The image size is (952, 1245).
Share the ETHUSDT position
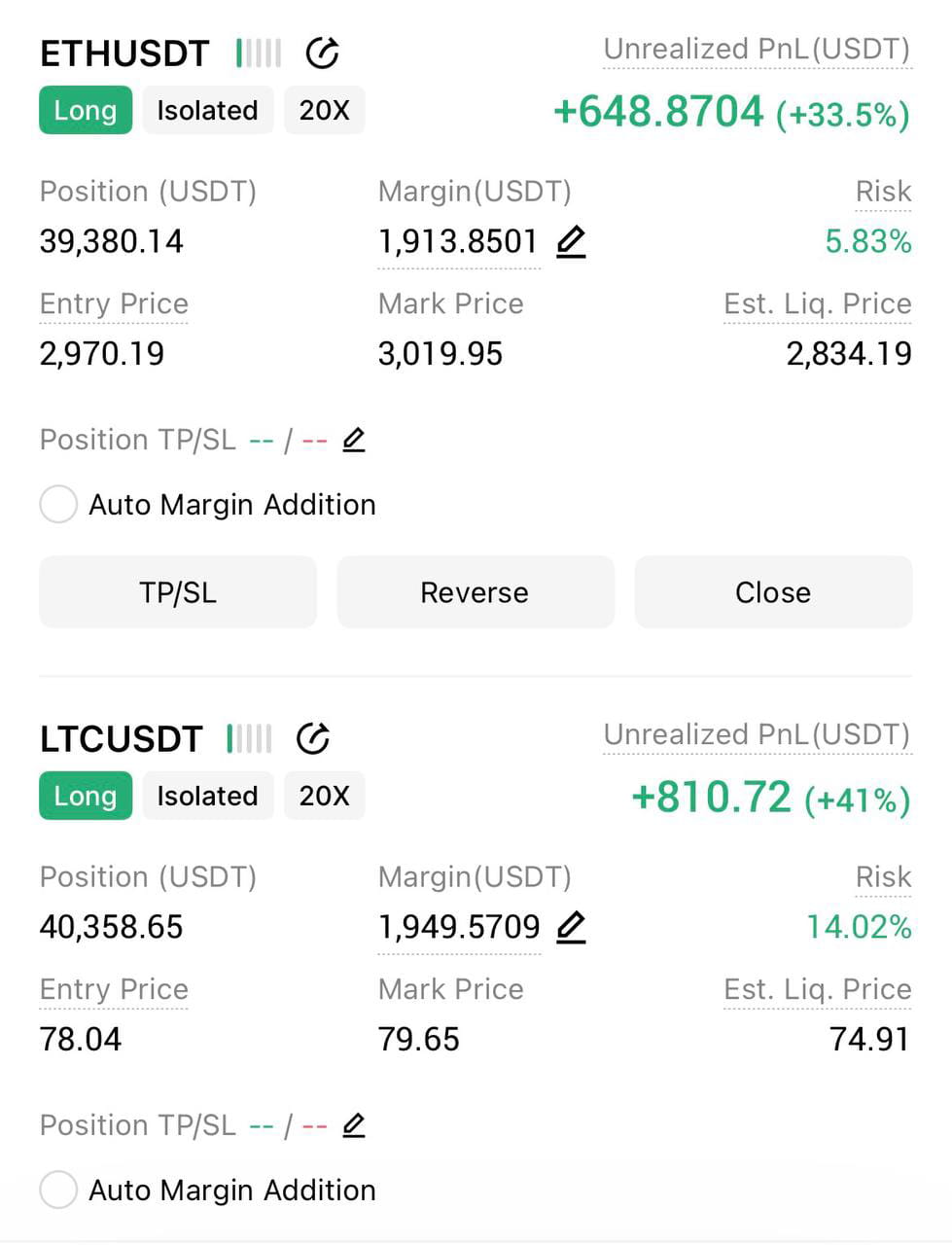tap(322, 53)
